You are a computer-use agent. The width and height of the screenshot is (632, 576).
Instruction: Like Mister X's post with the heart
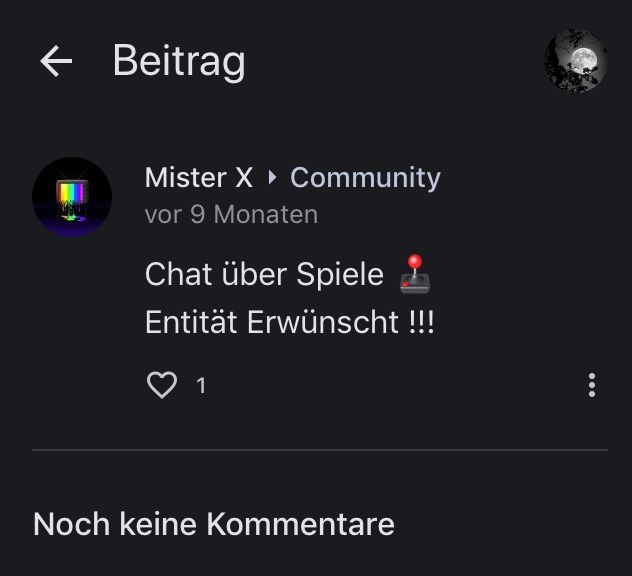[162, 385]
